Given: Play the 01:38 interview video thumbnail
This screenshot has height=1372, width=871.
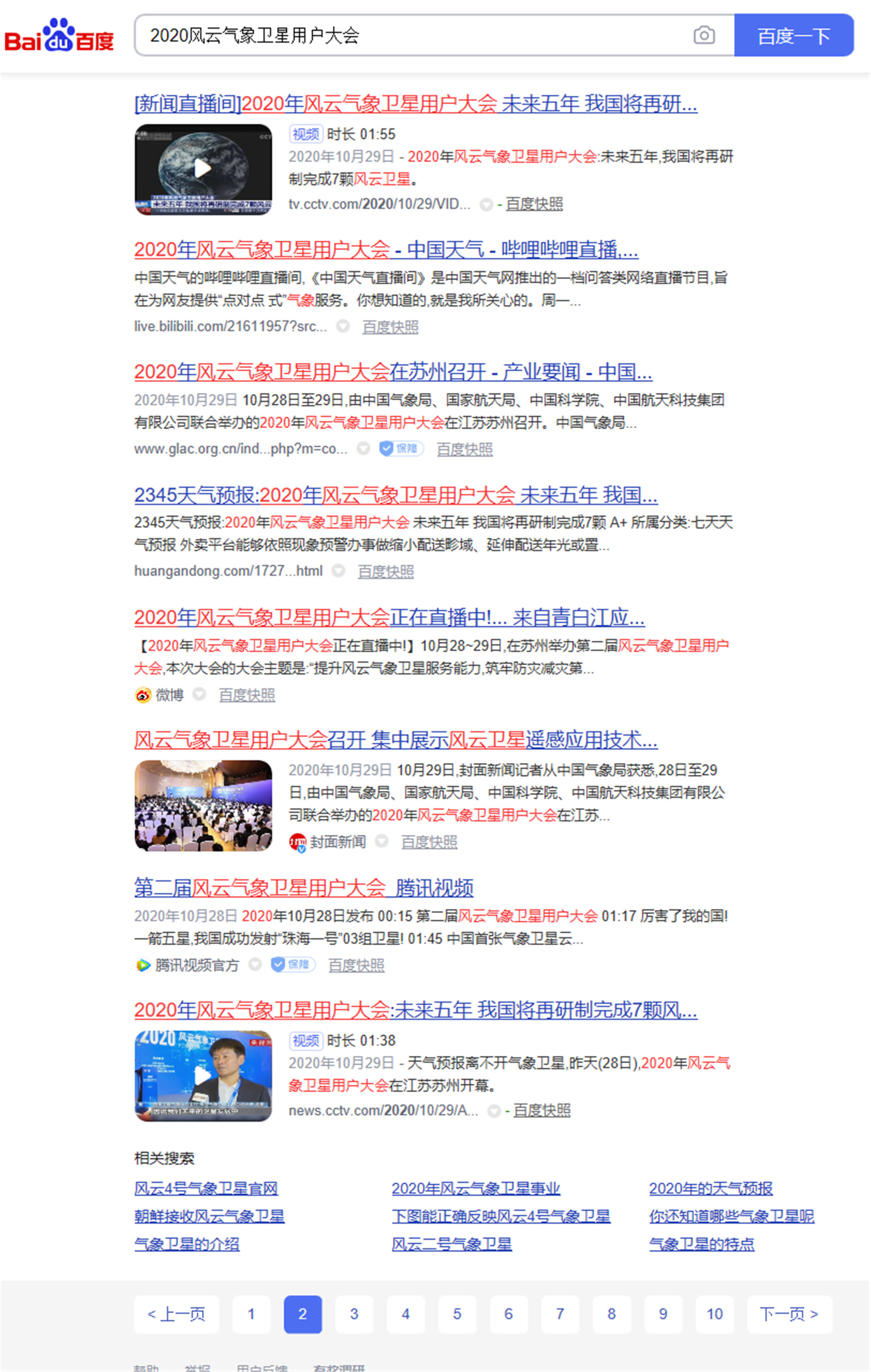Looking at the screenshot, I should coord(203,1076).
